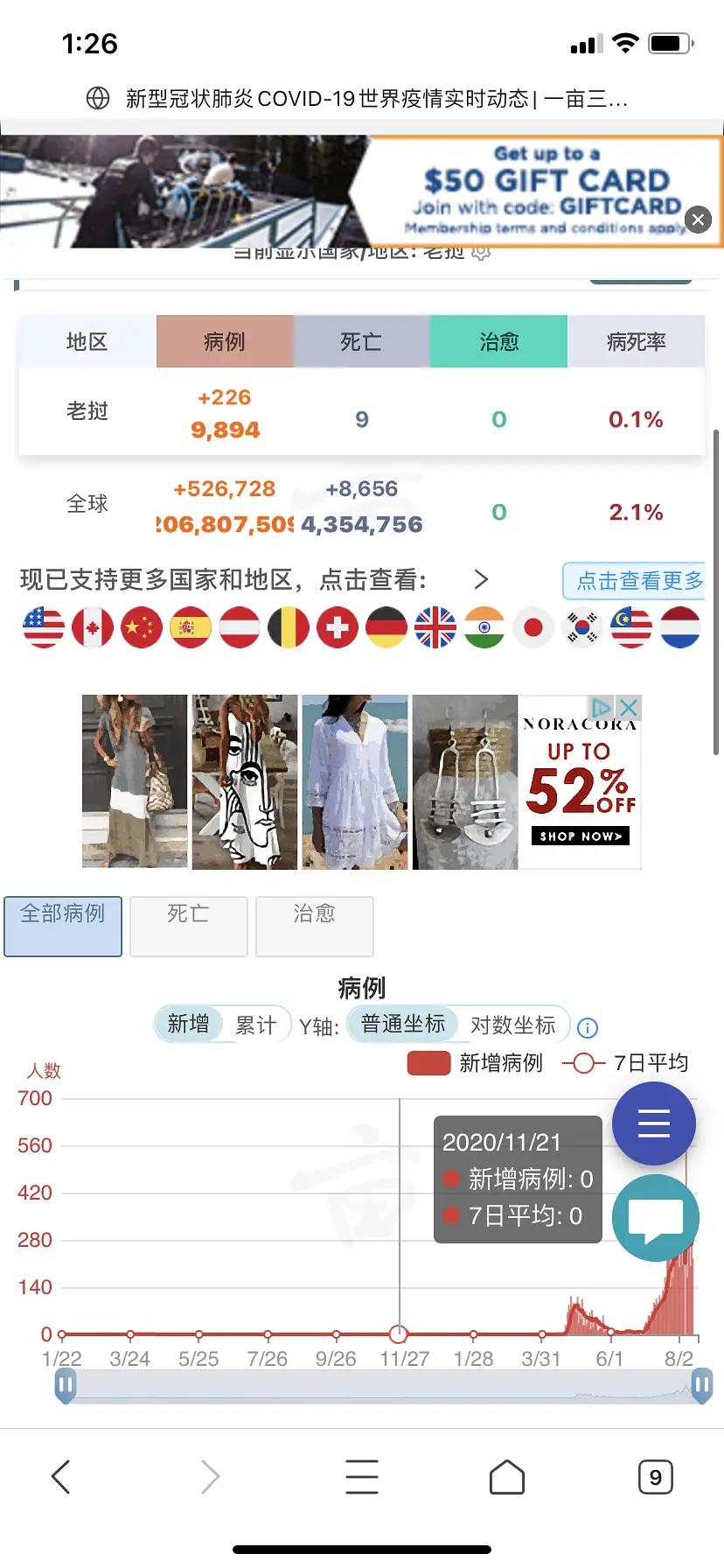Viewport: 724px width, 1568px height.
Task: Open the Y-axis info icon
Action: coord(588,1027)
